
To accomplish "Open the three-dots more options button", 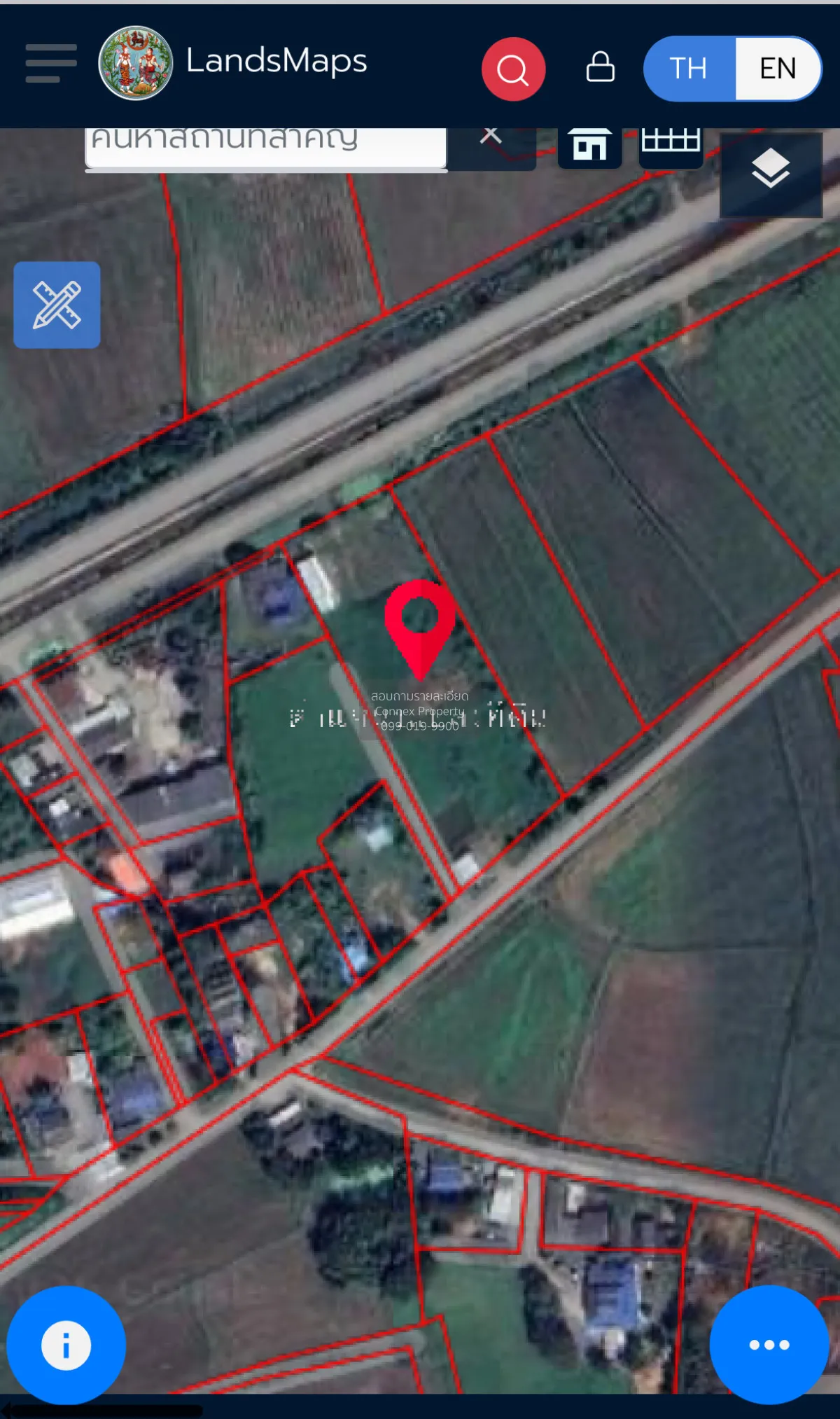I will pyautogui.click(x=769, y=1344).
